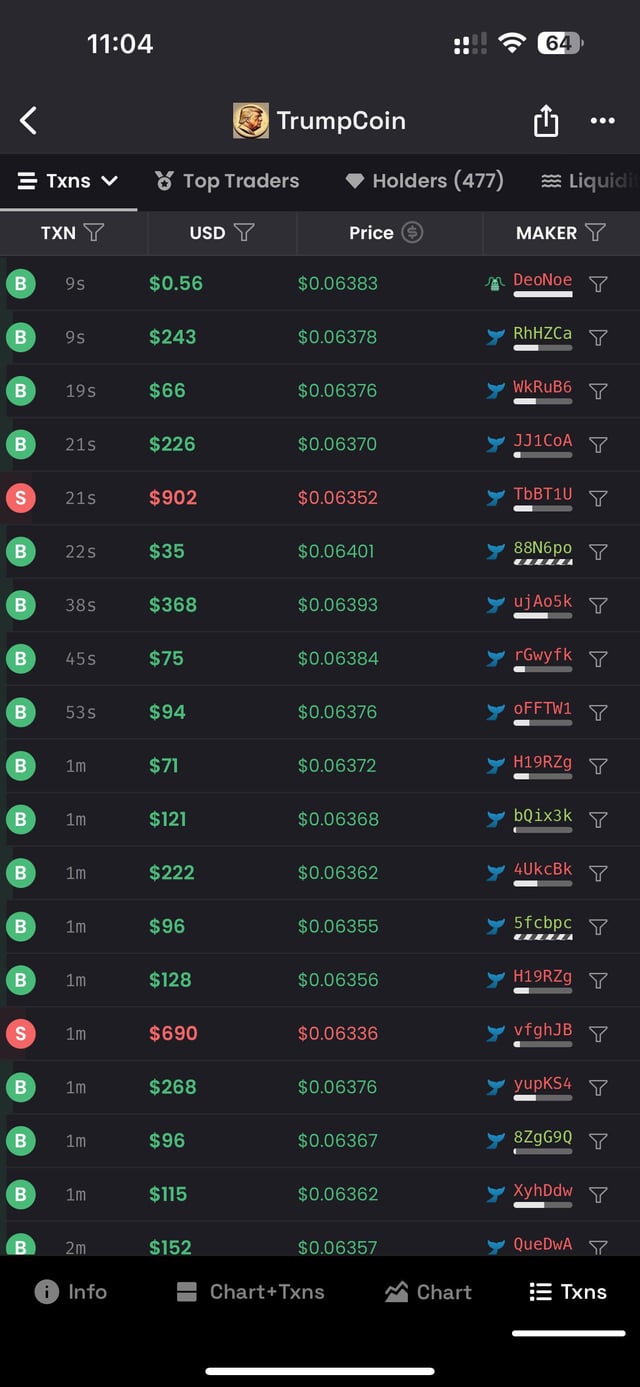
Task: Switch to the Info tab
Action: click(70, 1292)
